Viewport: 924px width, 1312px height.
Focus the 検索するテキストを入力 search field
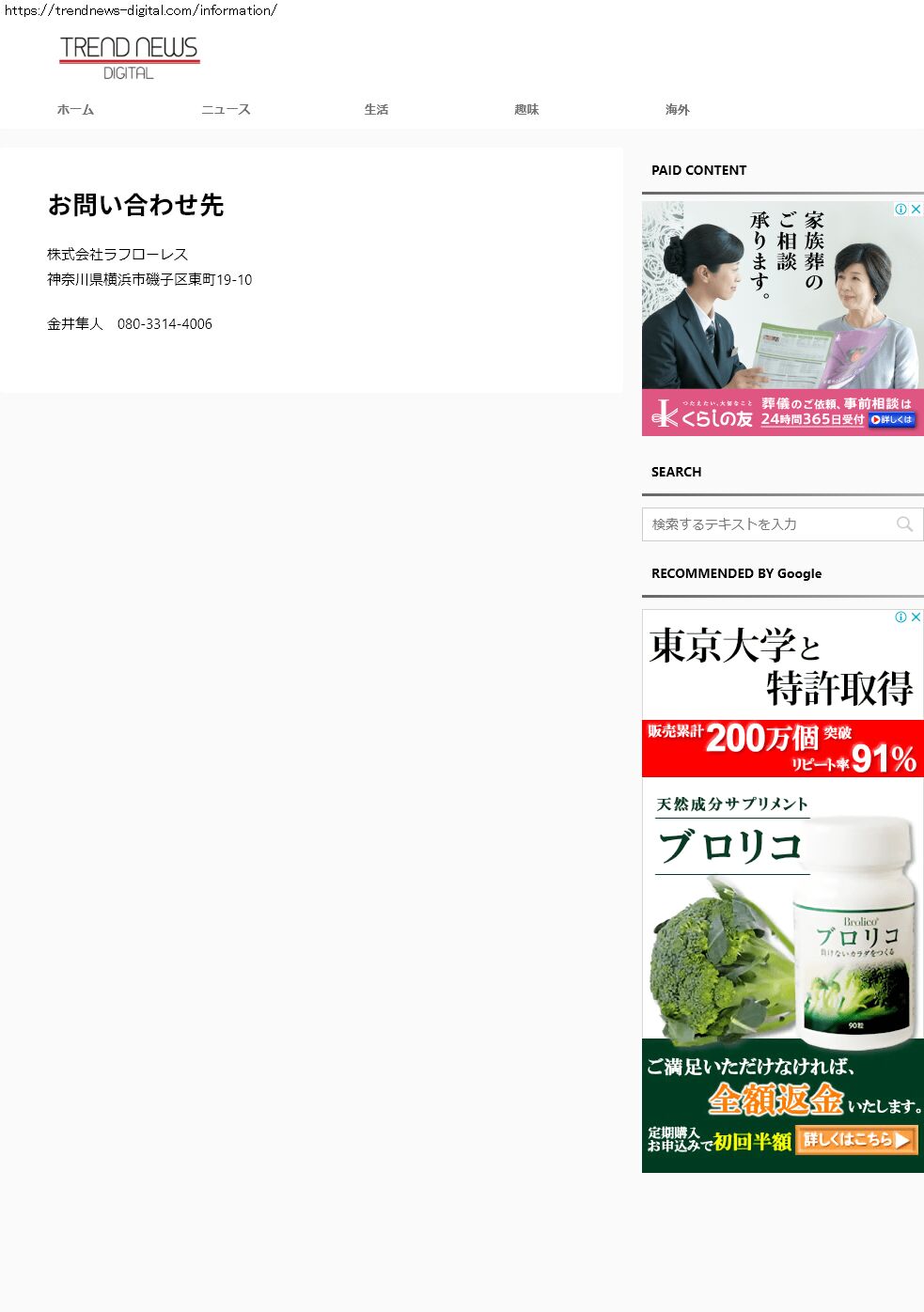766,524
